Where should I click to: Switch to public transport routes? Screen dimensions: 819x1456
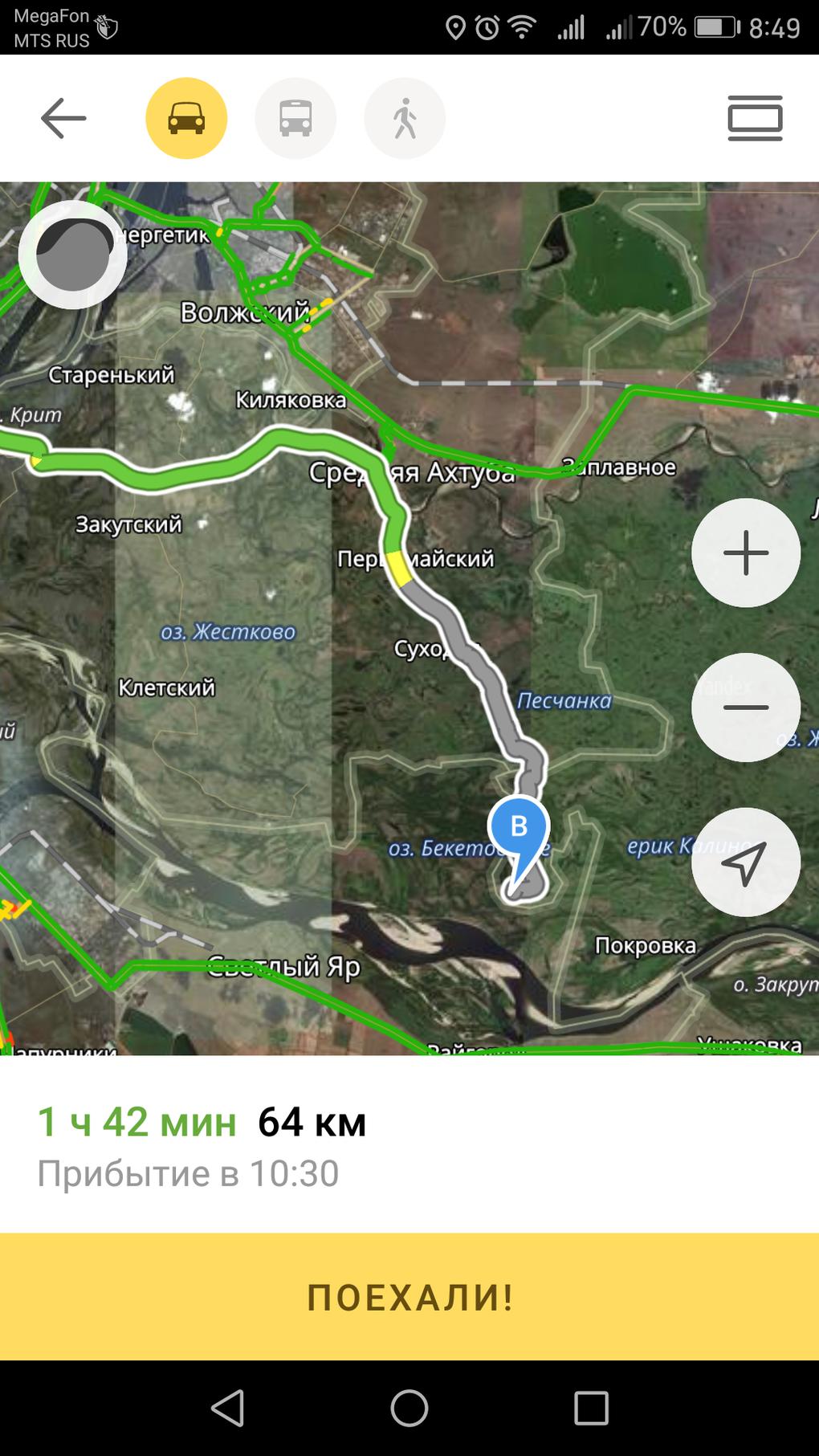click(295, 119)
